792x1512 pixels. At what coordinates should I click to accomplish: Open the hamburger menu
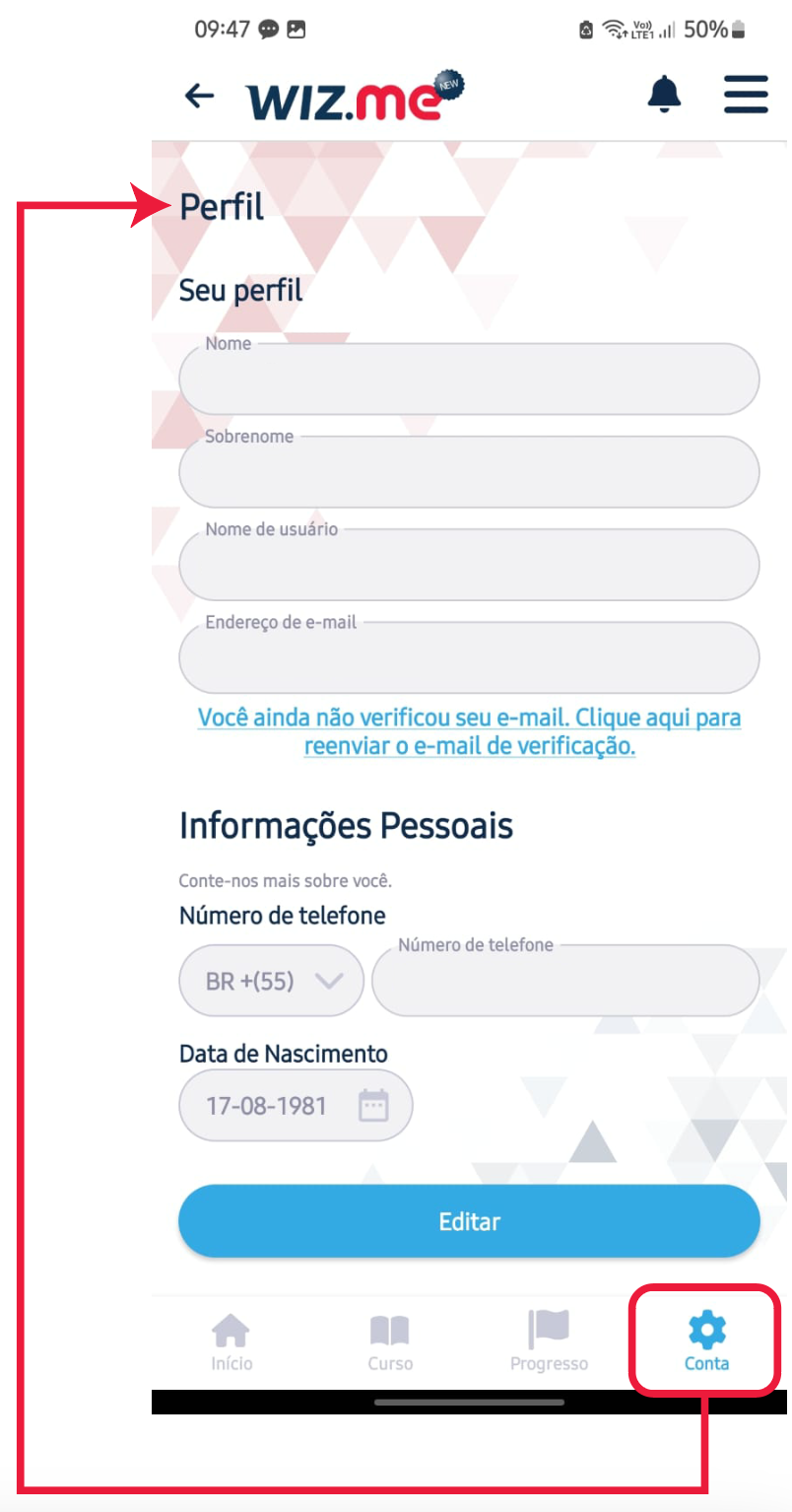coord(745,95)
